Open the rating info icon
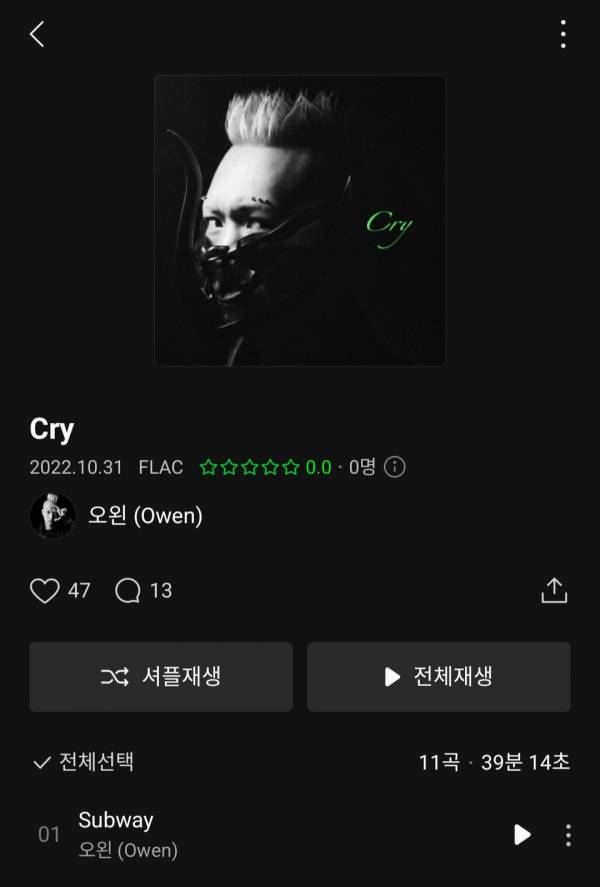Screen dimensions: 600x887 (x=395, y=467)
